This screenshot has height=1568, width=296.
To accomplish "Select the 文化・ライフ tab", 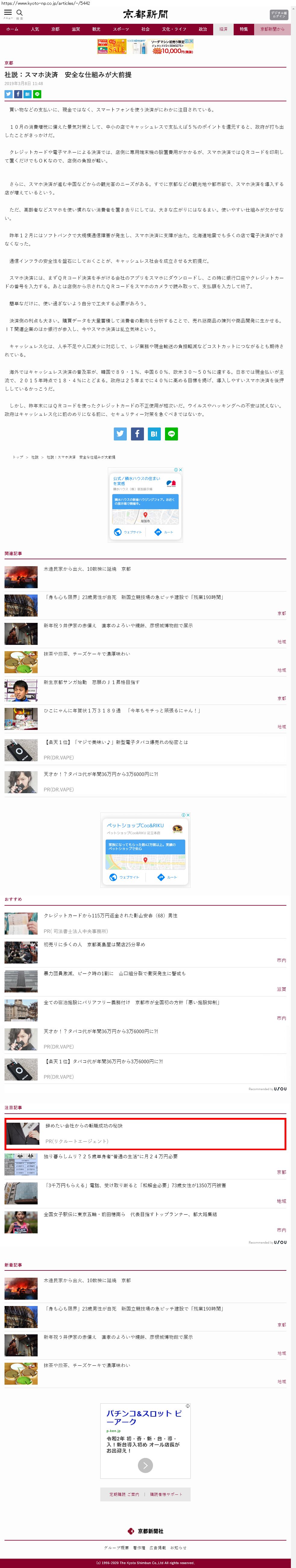I will click(x=174, y=29).
